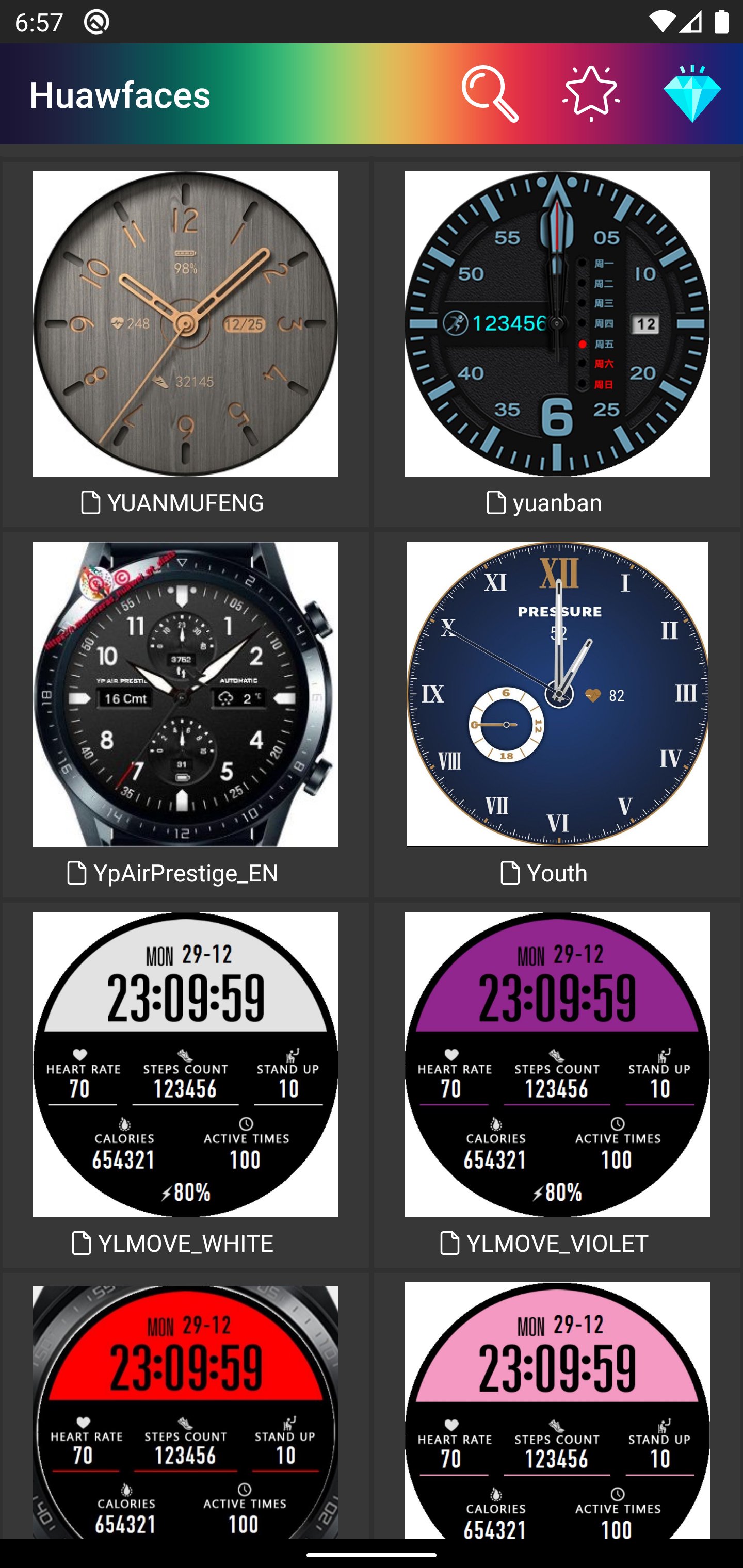Open the premium diamond icon
743x1568 pixels.
click(x=692, y=94)
